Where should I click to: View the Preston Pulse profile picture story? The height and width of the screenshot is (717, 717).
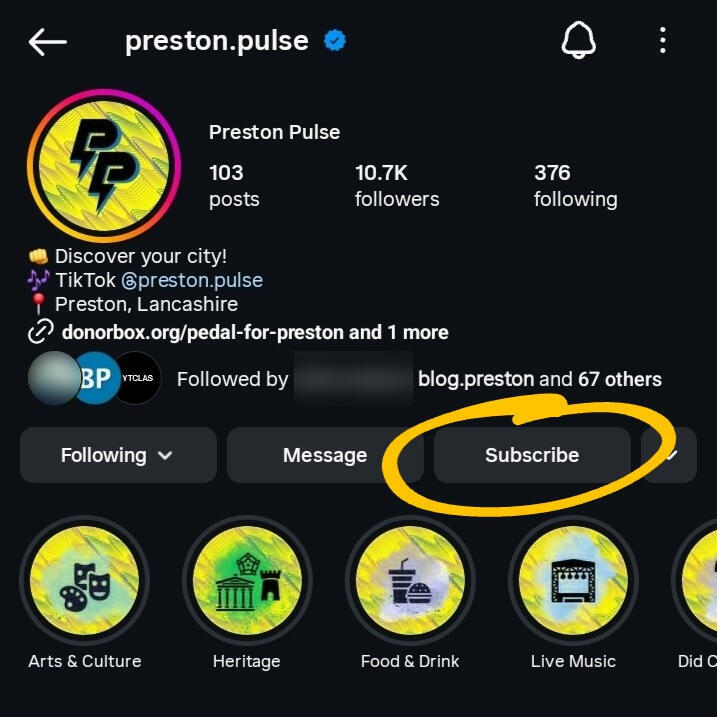pyautogui.click(x=104, y=165)
